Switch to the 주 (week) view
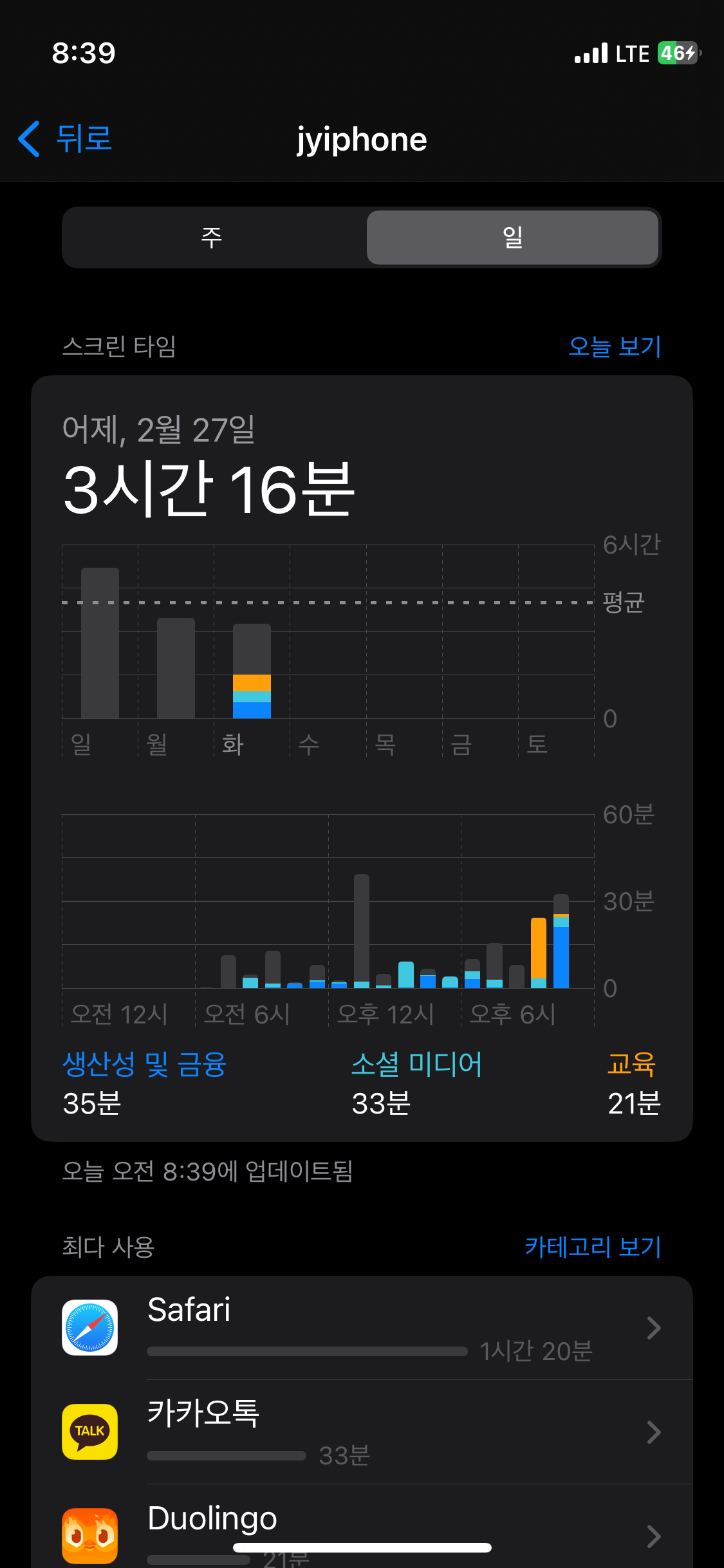This screenshot has height=1568, width=724. tap(213, 238)
